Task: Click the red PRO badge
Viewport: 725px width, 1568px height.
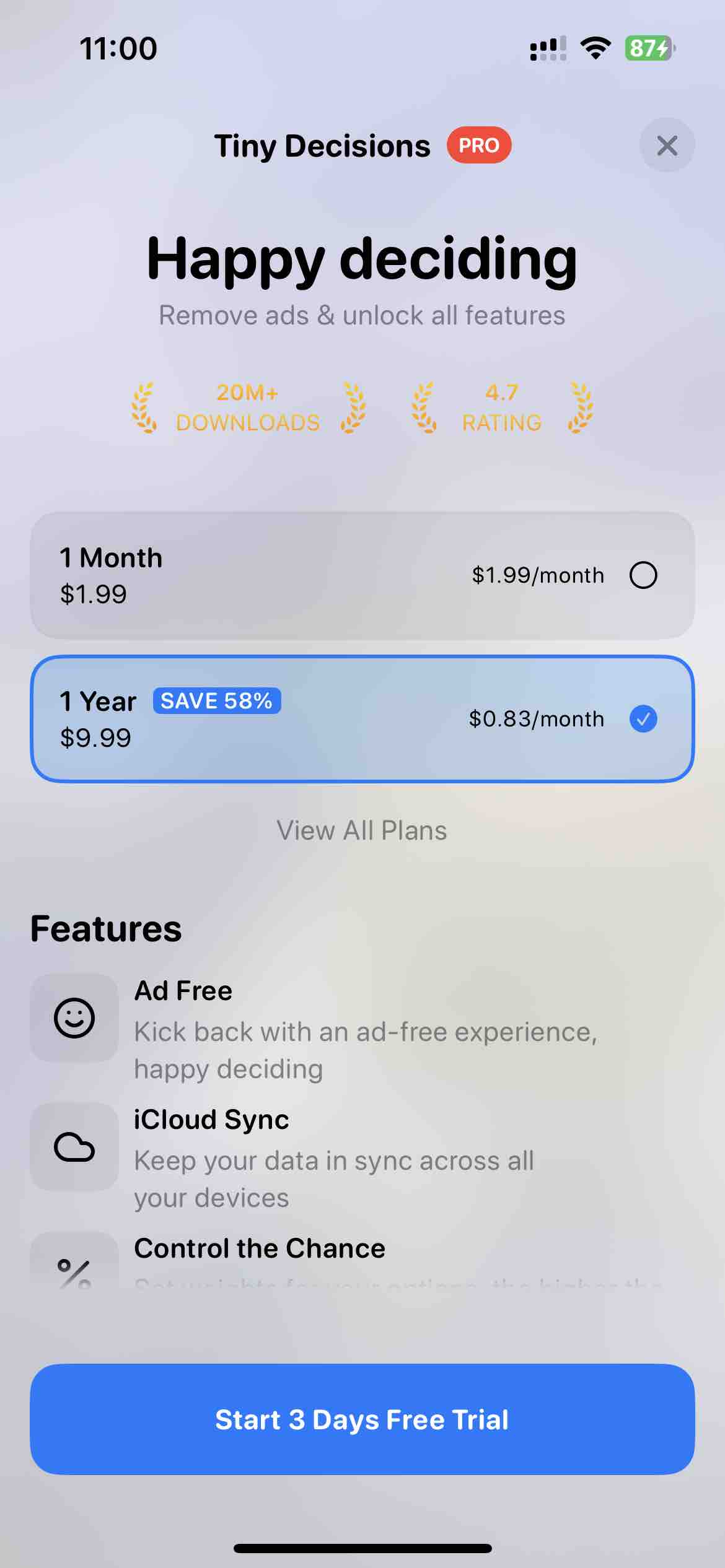Action: [480, 145]
